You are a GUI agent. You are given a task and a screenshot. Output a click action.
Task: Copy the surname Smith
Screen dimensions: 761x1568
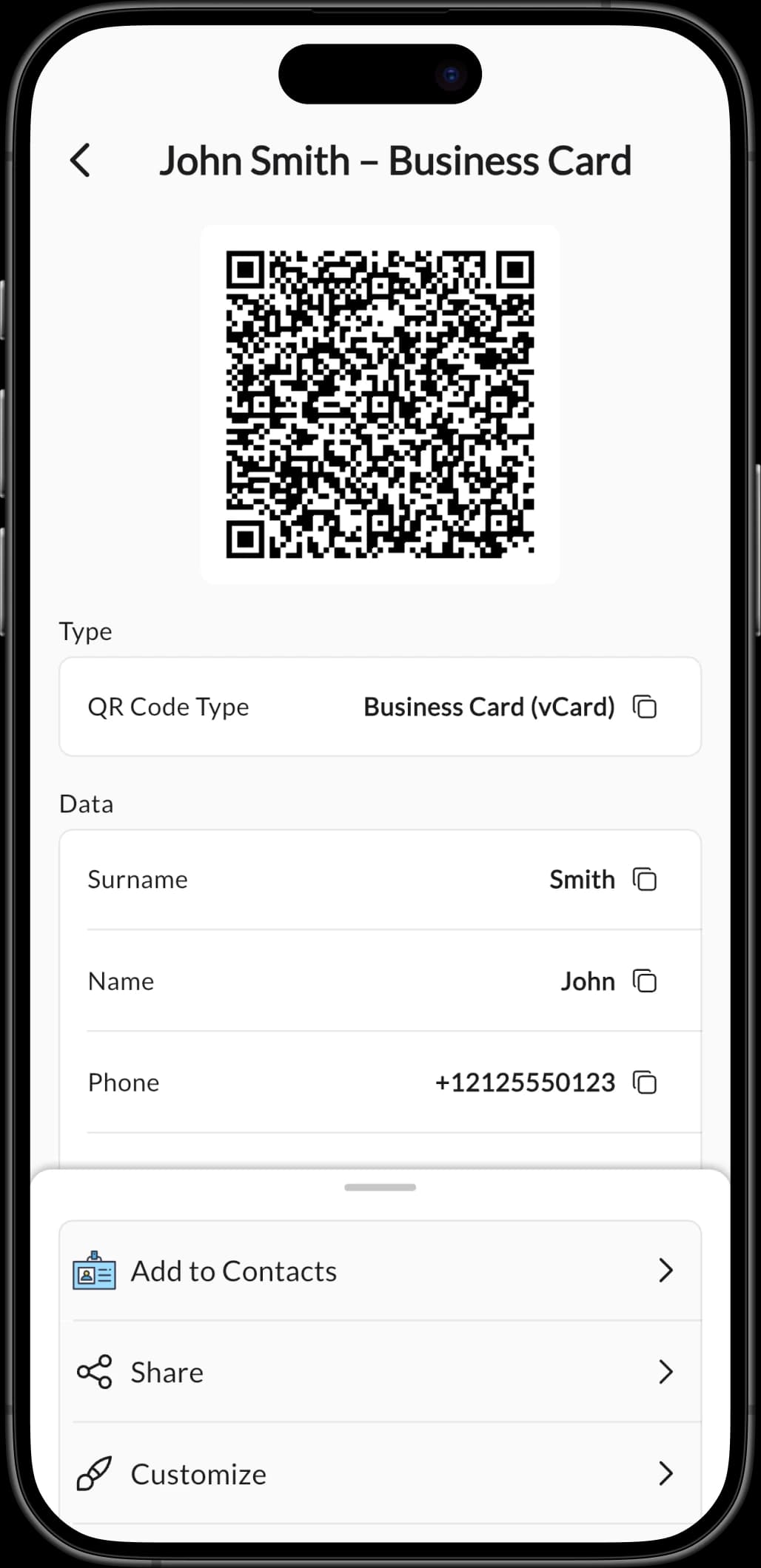(x=645, y=879)
